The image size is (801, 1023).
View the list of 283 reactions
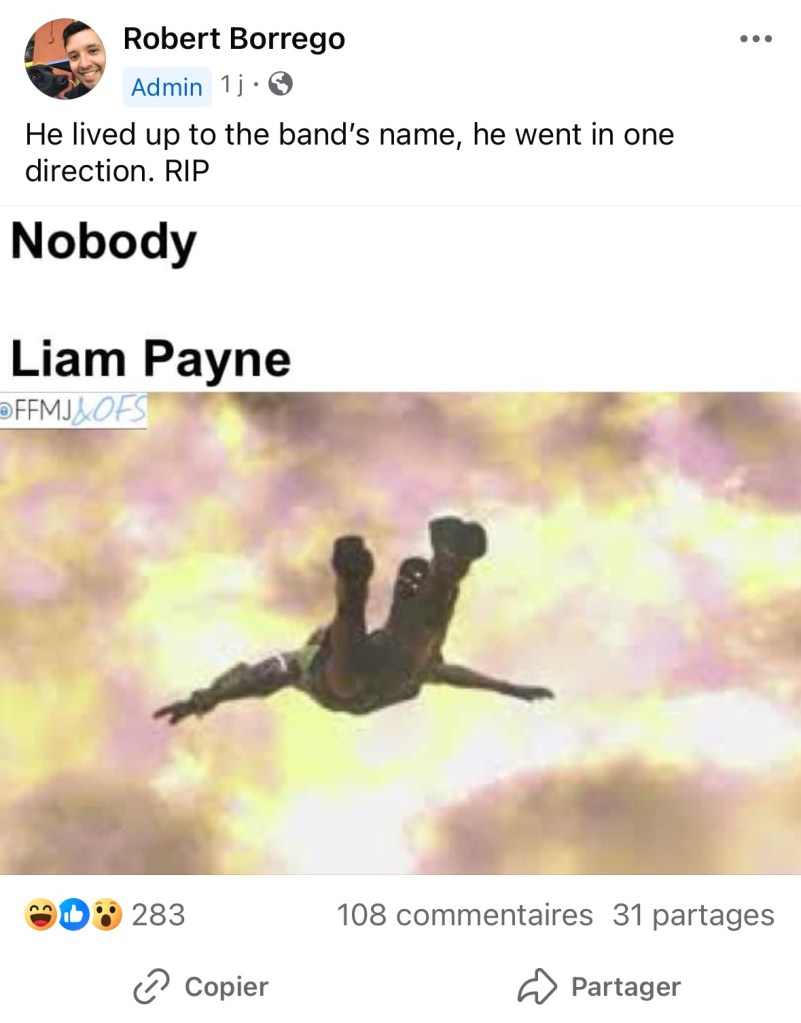coord(105,914)
